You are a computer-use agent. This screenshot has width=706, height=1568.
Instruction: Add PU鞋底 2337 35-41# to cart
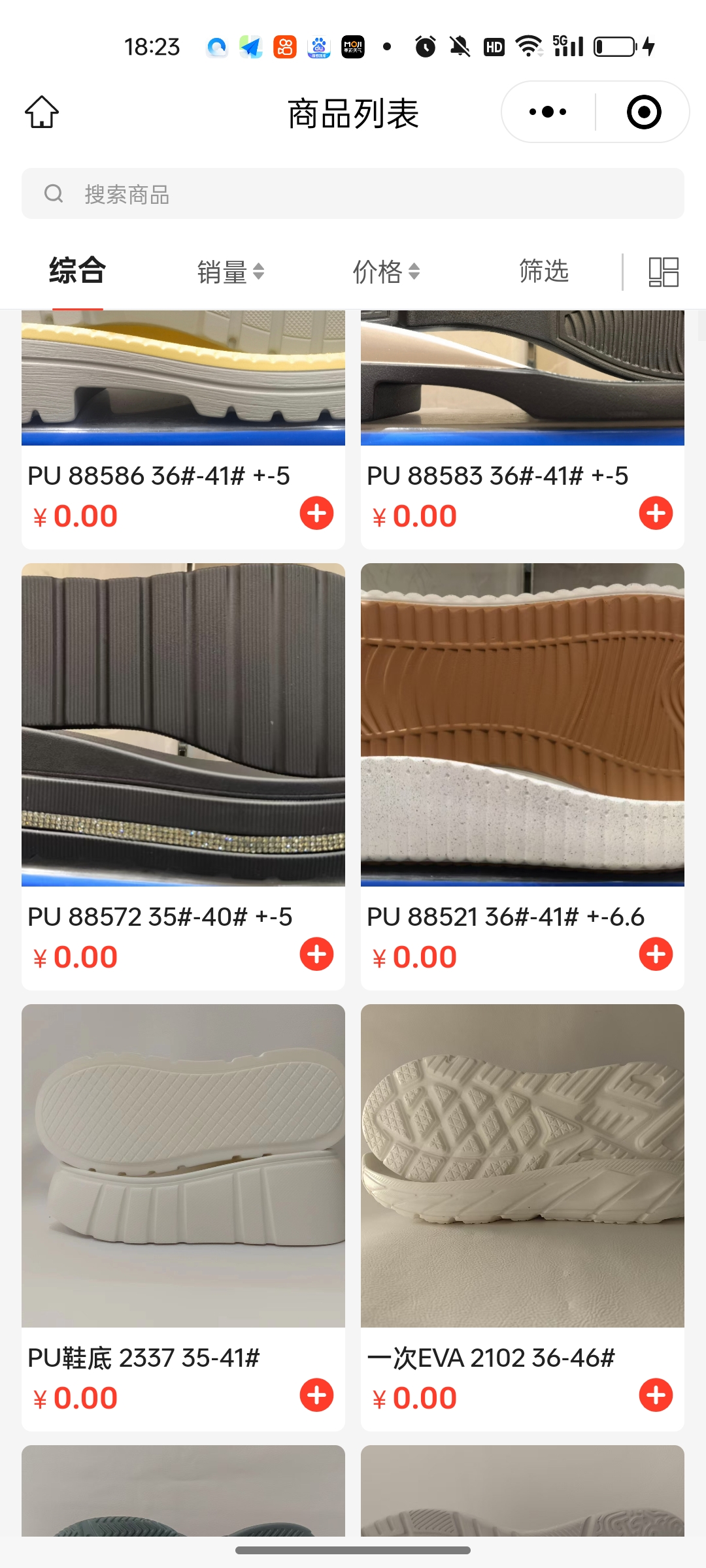pos(316,1396)
